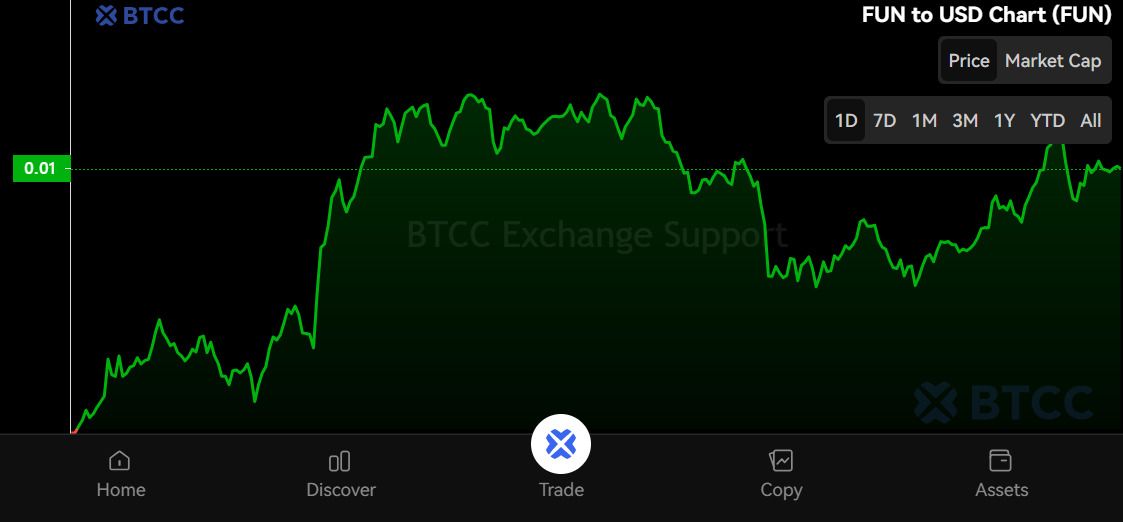Viewport: 1123px width, 522px height.
Task: Select the 1D time range
Action: coord(846,121)
